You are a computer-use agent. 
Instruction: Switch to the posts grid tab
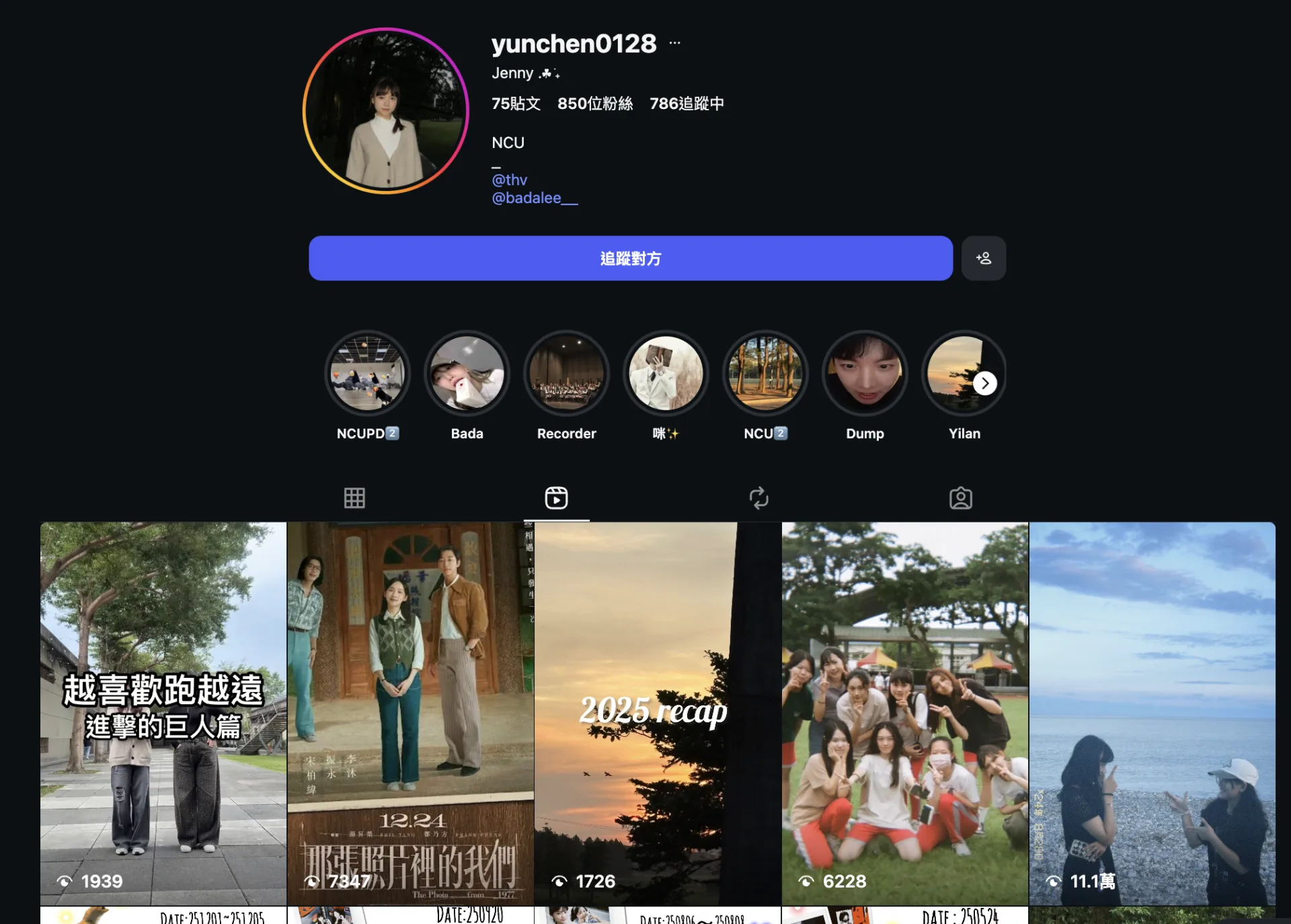click(354, 498)
